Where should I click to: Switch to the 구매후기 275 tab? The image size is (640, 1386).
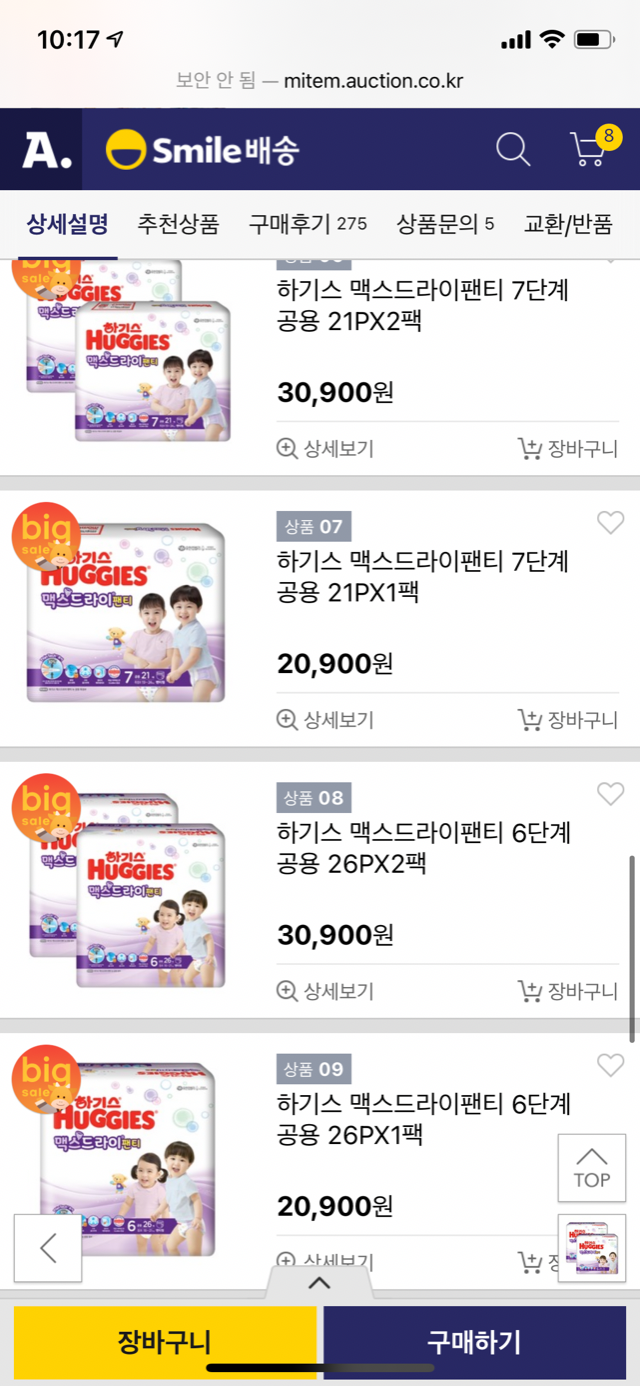307,224
